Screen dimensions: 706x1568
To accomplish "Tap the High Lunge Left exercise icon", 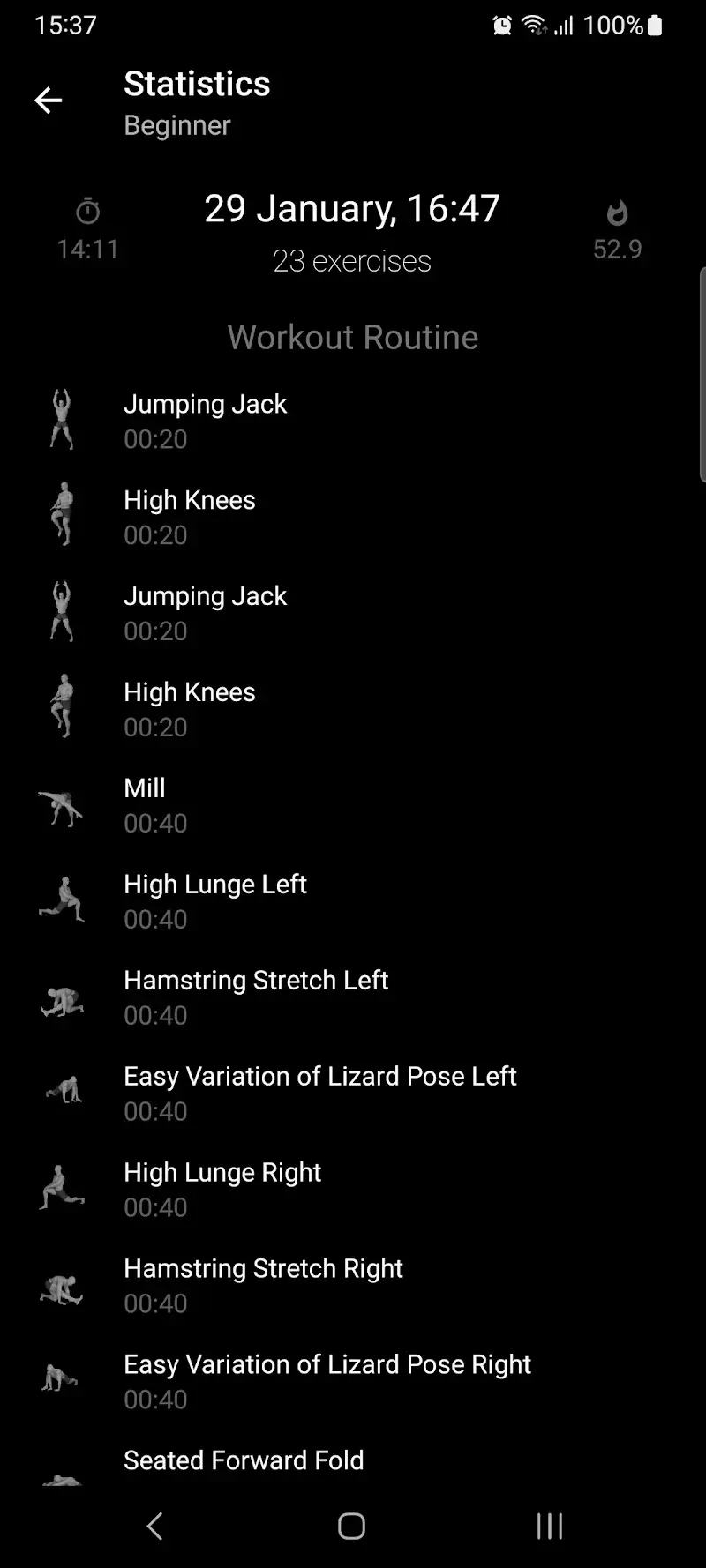I will tap(62, 900).
